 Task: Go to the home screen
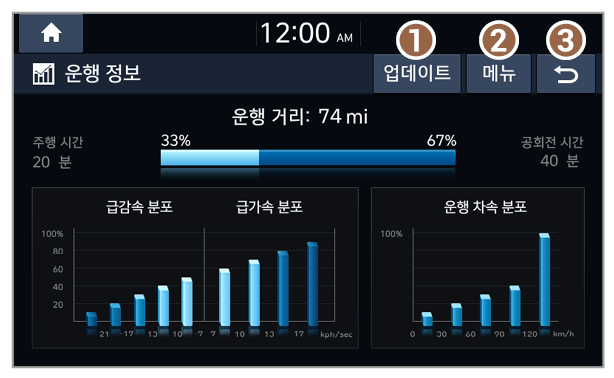click(x=51, y=33)
